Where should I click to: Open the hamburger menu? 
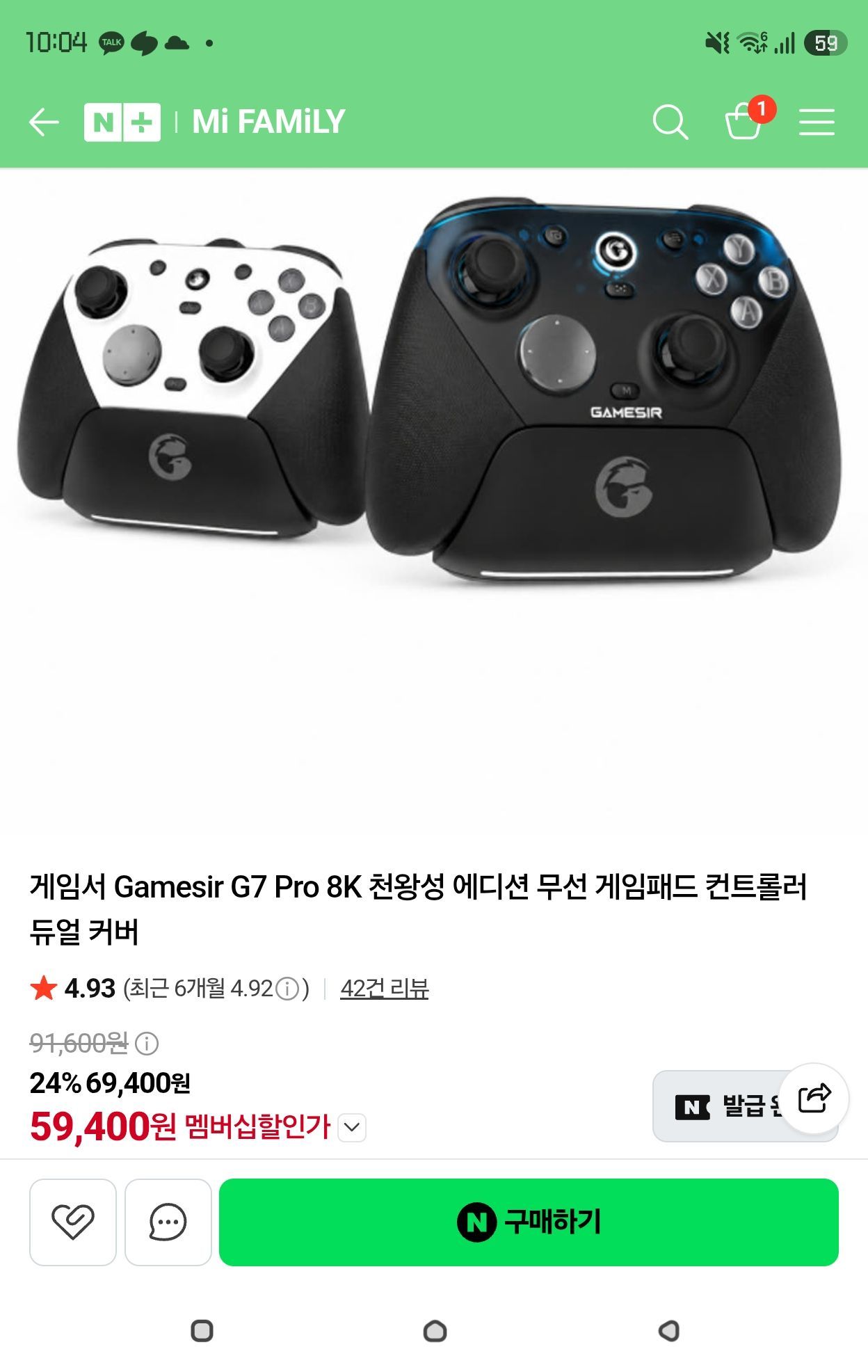[817, 122]
